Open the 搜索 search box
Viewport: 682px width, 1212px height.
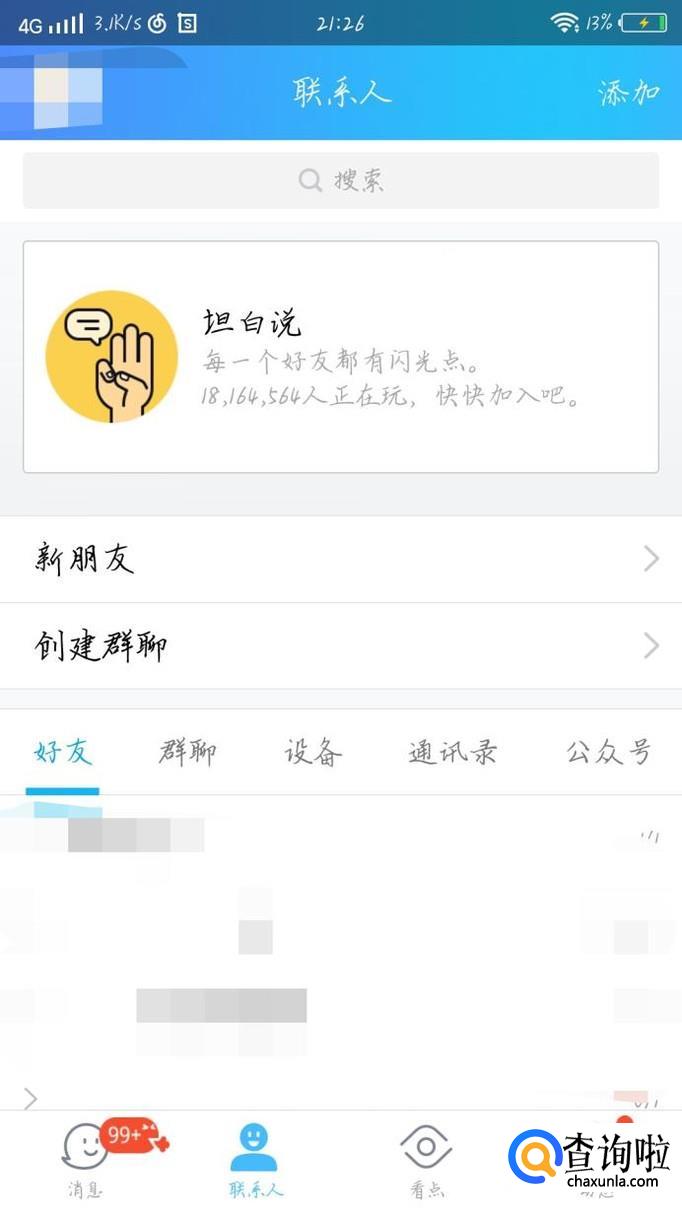coord(341,181)
